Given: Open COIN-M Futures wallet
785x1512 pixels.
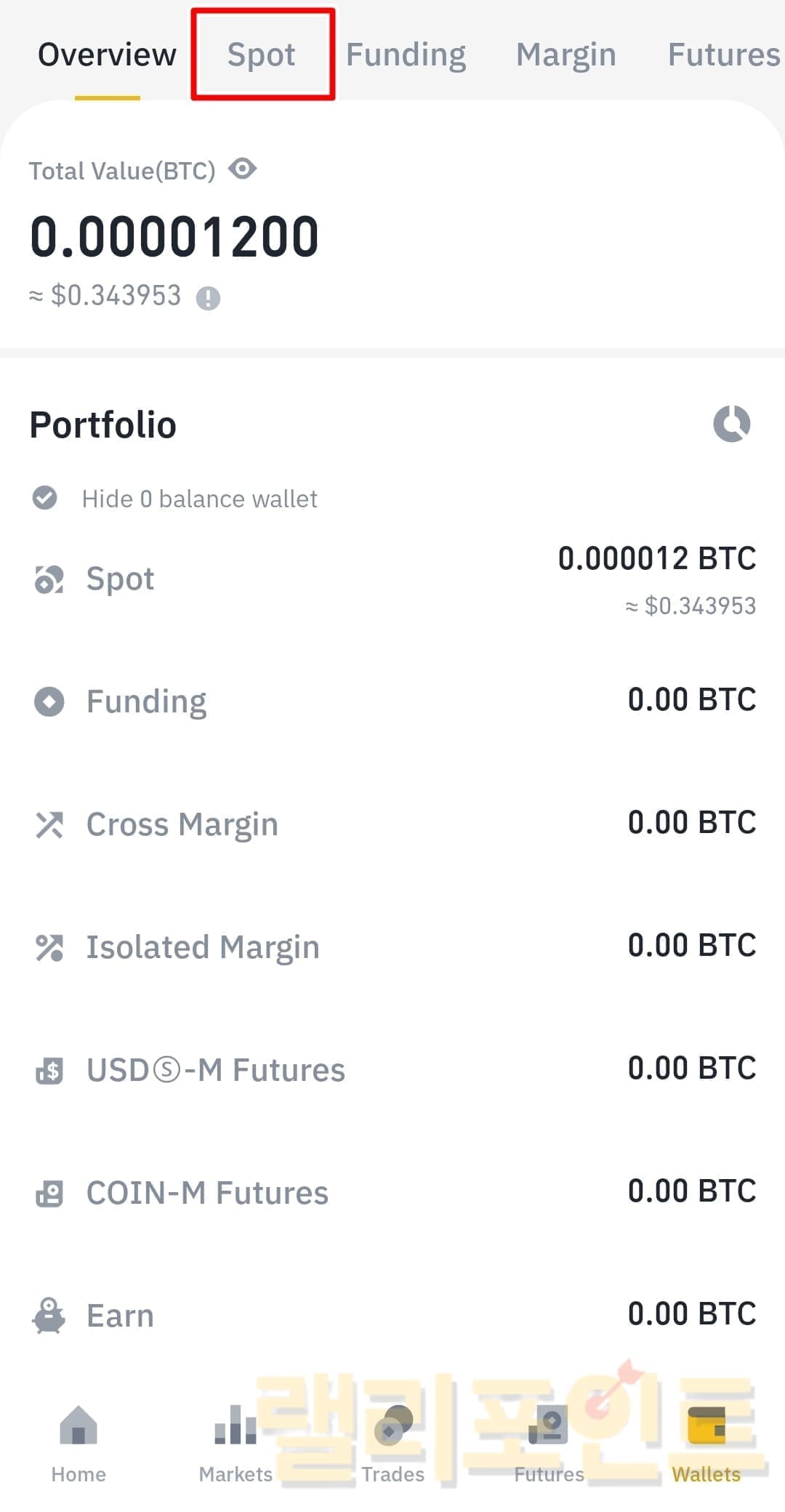Looking at the screenshot, I should tap(392, 1193).
